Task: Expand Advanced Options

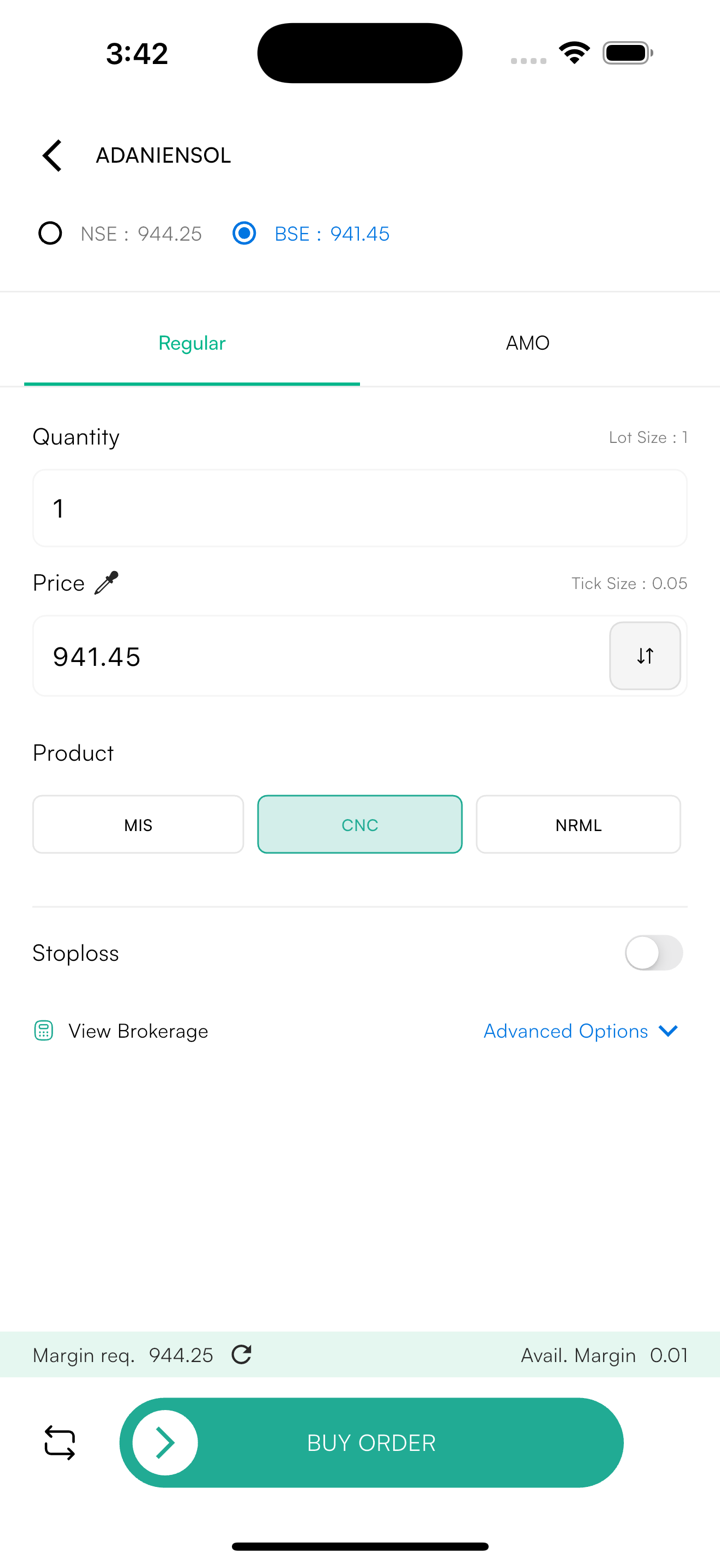Action: point(581,1031)
